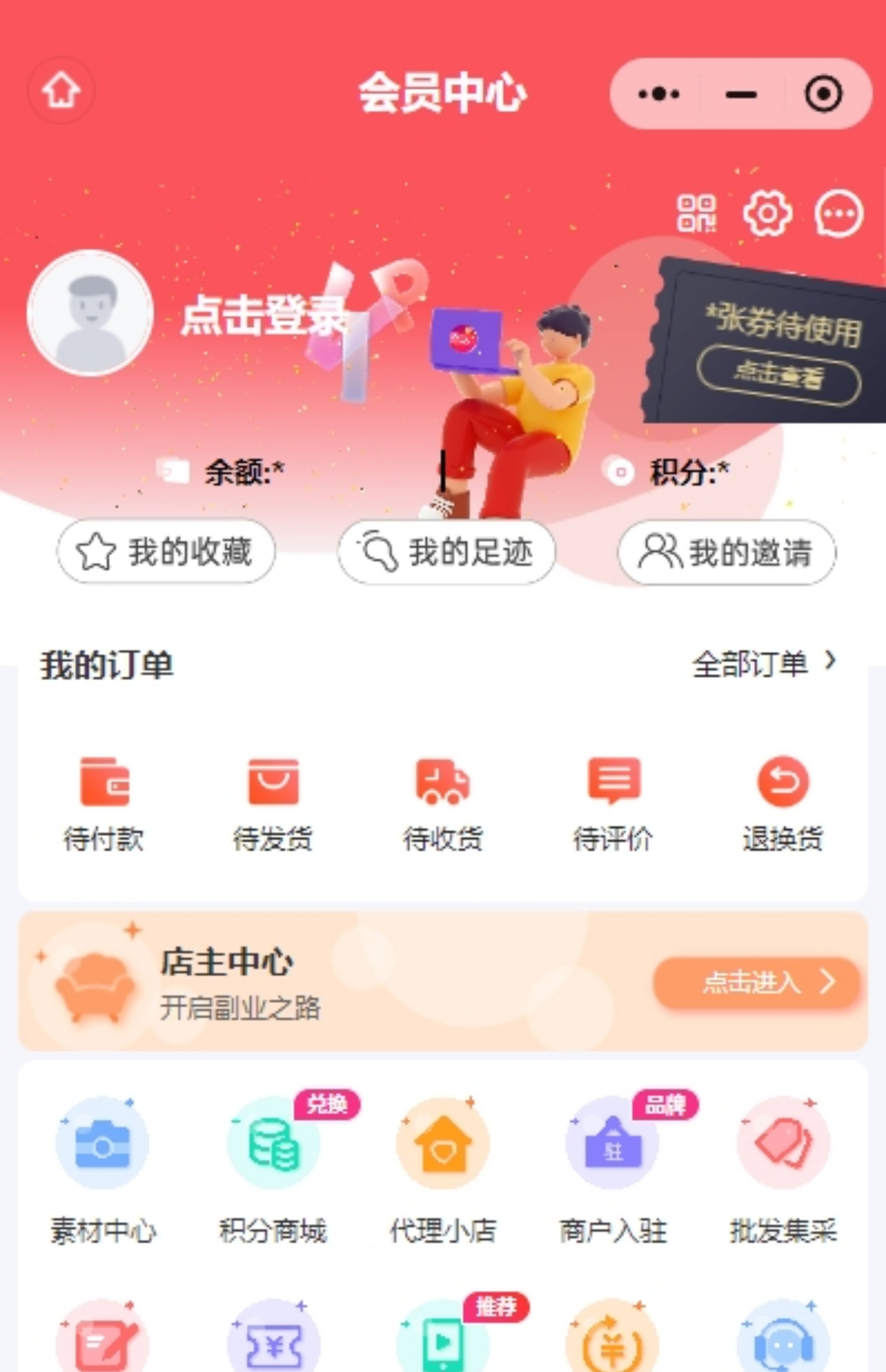Open 退换货 returns and exchanges

tap(782, 803)
